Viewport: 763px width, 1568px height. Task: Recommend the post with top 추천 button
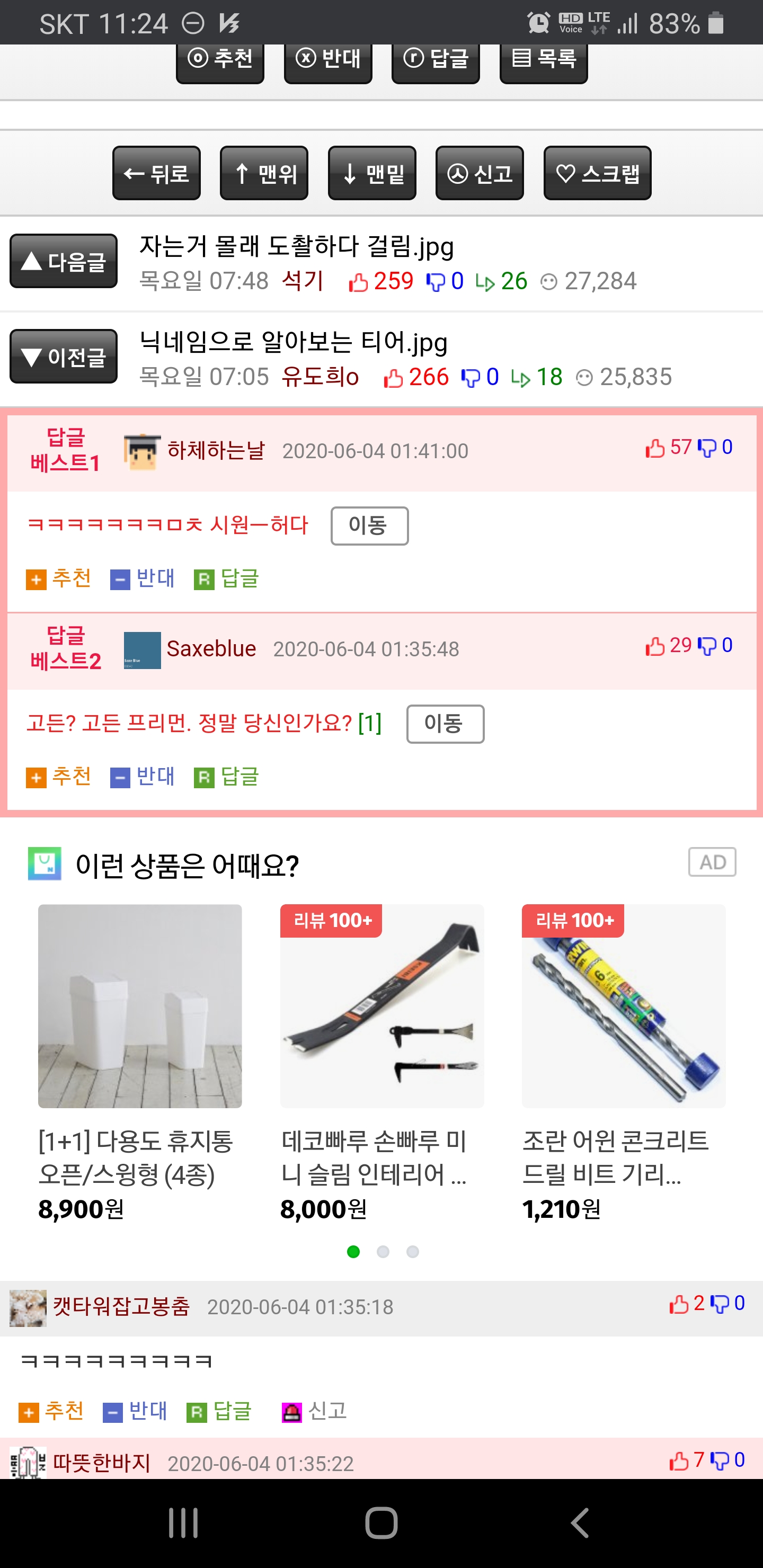pyautogui.click(x=220, y=60)
